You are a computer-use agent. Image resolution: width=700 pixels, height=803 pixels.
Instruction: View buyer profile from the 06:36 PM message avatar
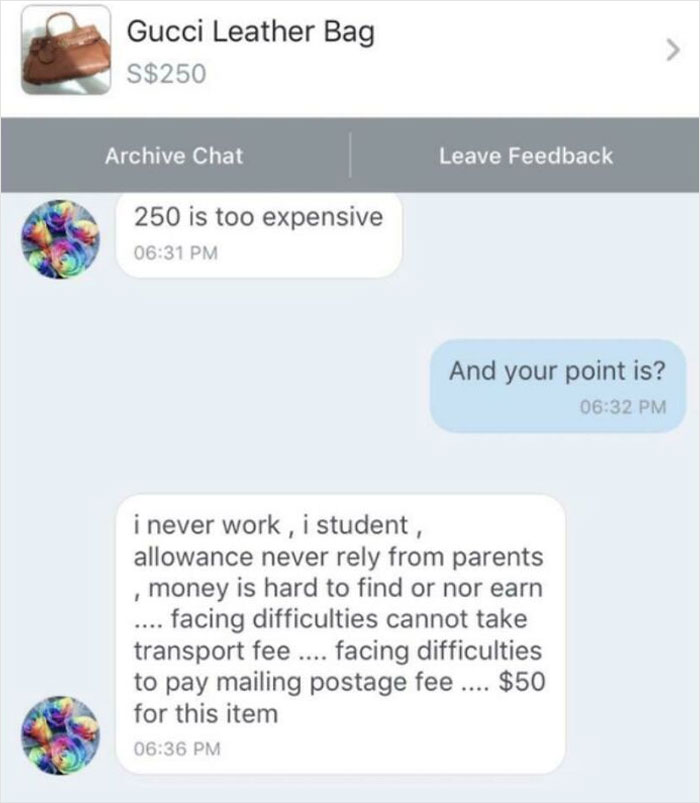(61, 736)
